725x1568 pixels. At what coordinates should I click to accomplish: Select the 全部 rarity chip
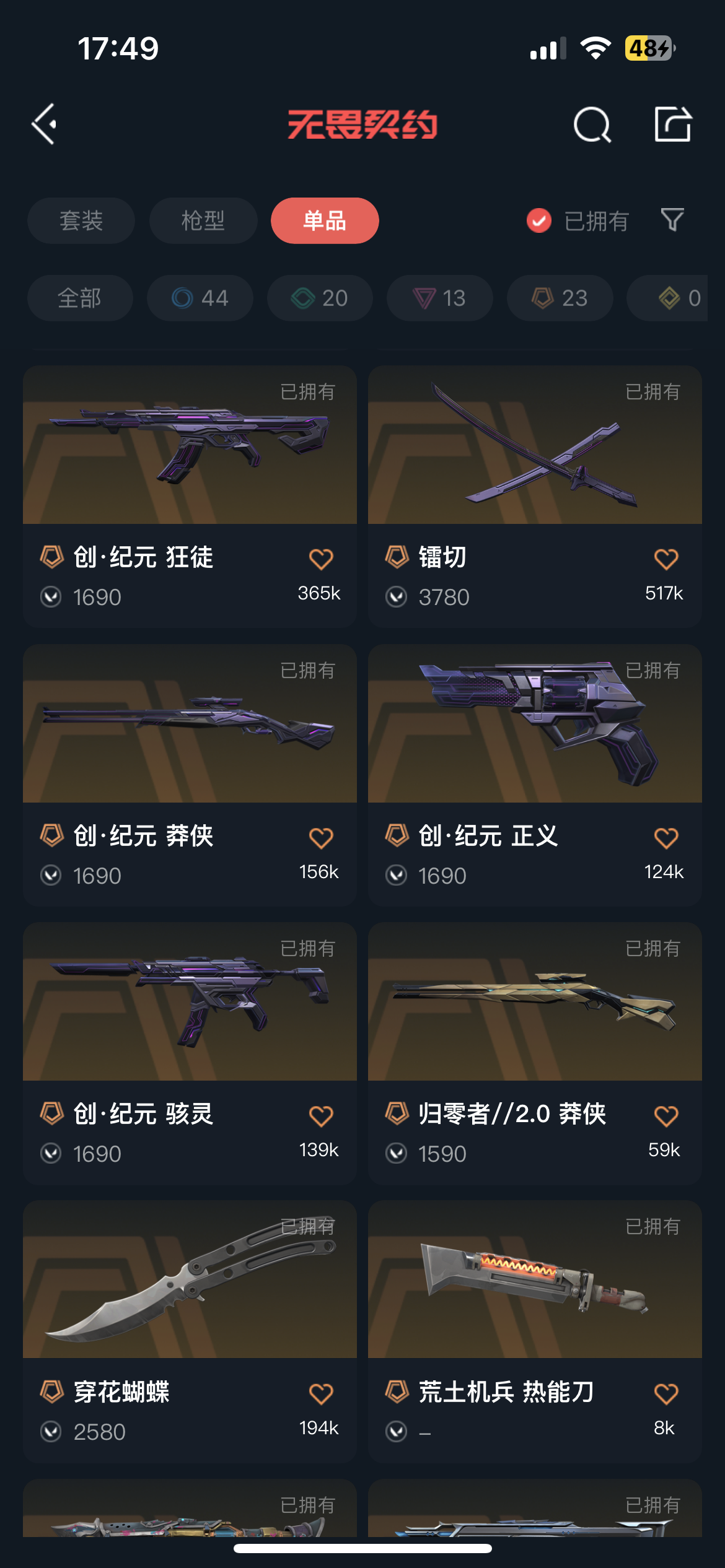tap(80, 298)
